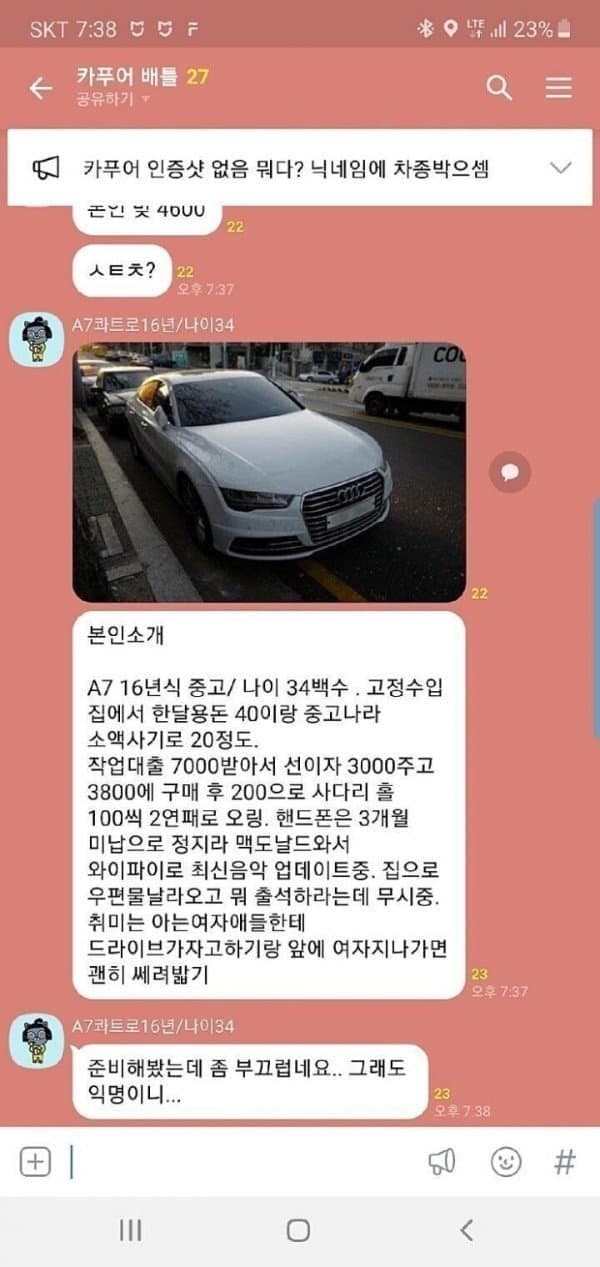This screenshot has width=600, height=1267.
Task: Tap the system back button
Action: pyautogui.click(x=466, y=1230)
